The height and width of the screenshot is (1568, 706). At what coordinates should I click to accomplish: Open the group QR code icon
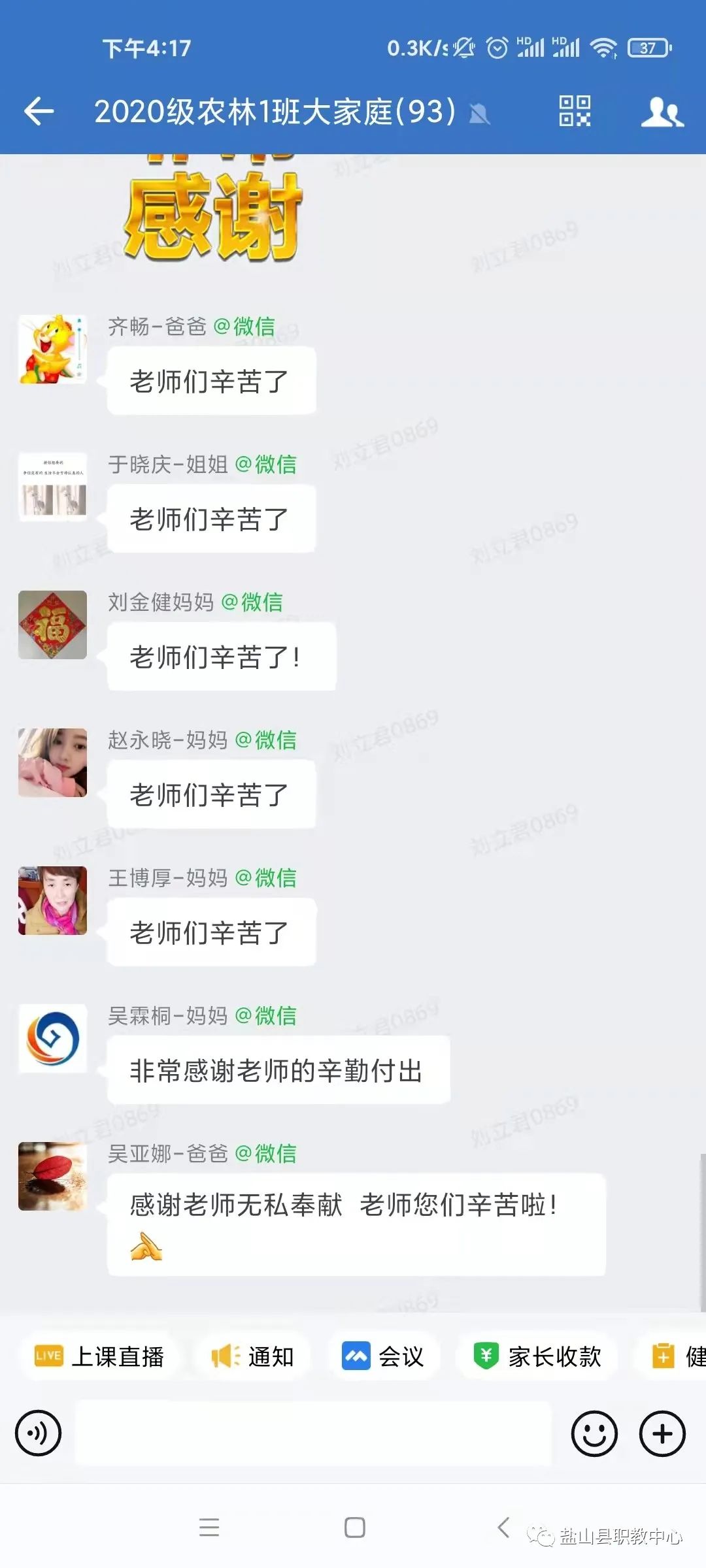pyautogui.click(x=575, y=110)
